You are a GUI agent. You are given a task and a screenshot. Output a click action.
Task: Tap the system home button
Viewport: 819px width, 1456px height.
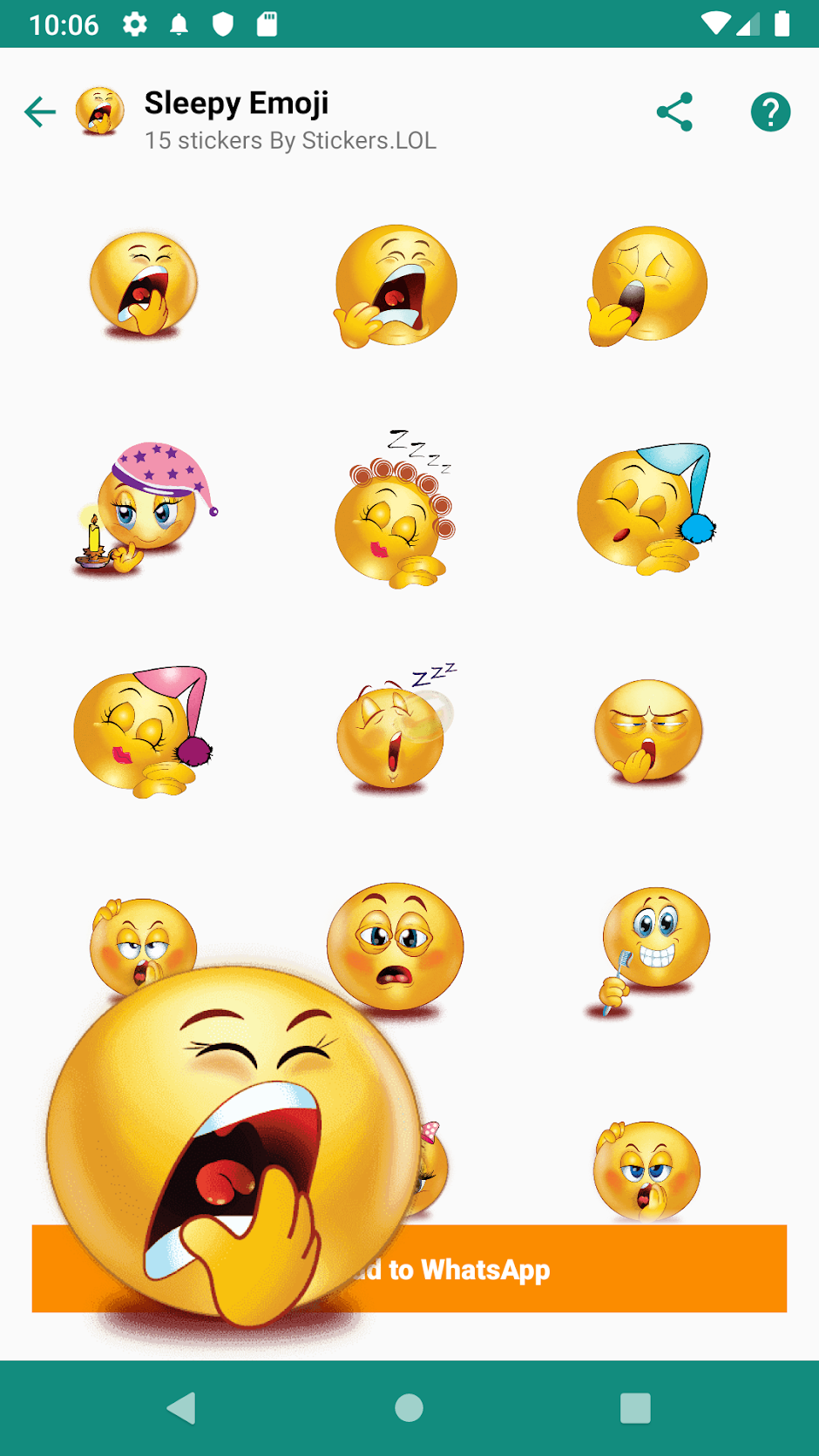point(409,1408)
